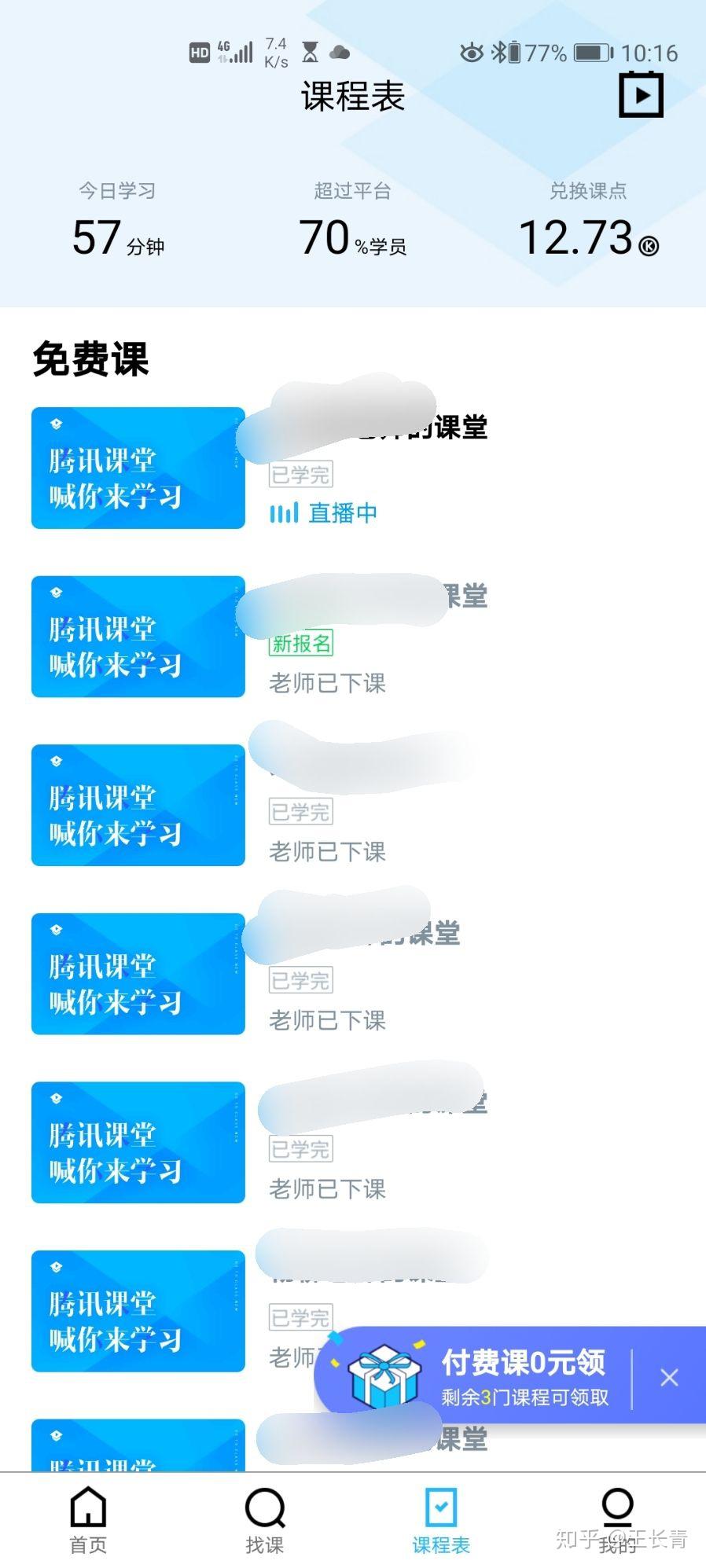Open the playback icon beside 课程表
This screenshot has width=706, height=1568.
(x=641, y=95)
